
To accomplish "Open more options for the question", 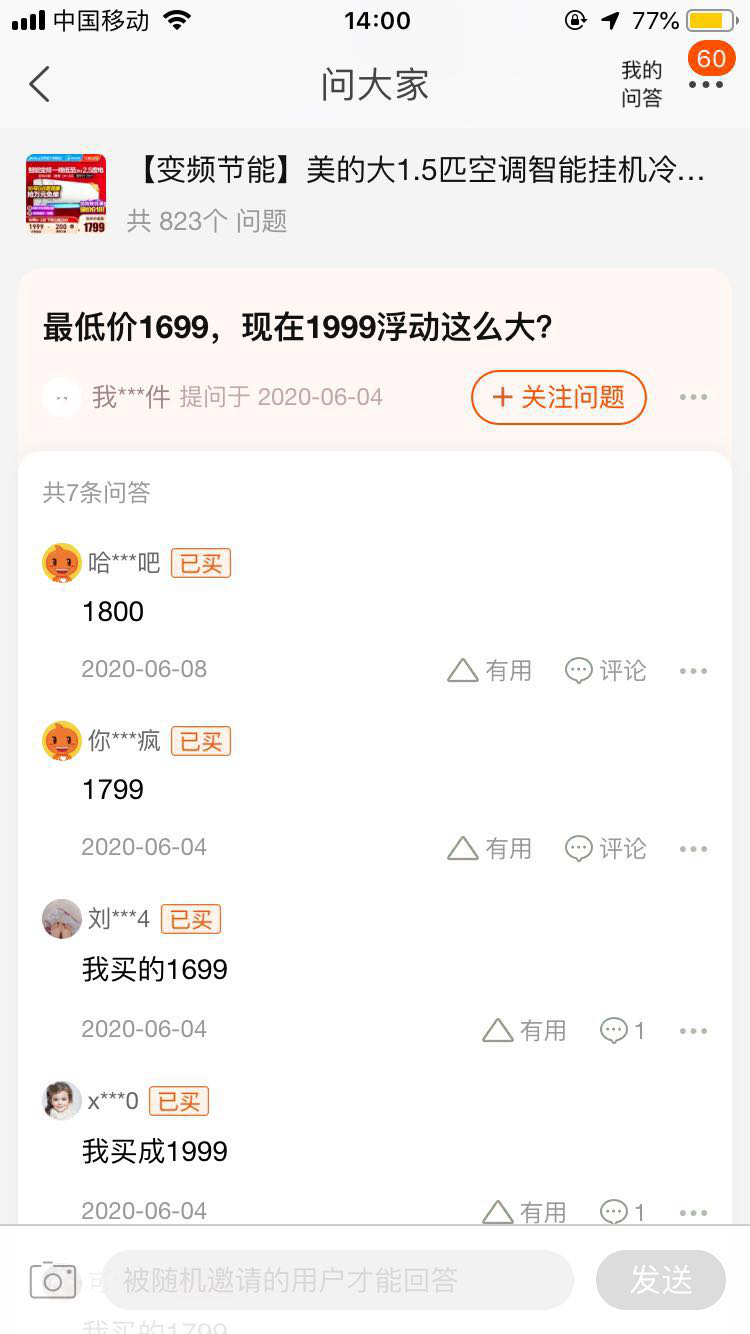I will point(693,397).
